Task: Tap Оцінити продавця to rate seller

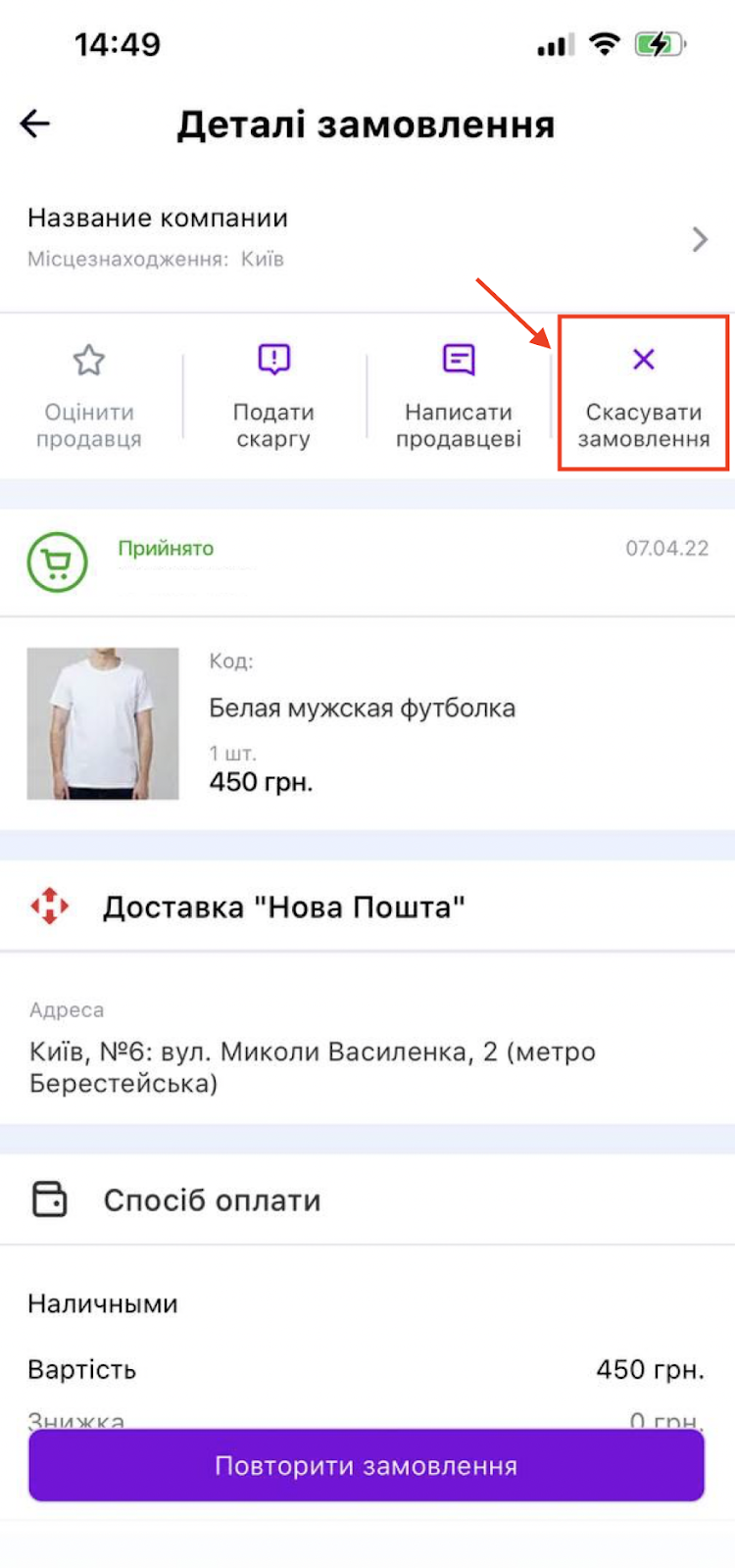Action: [89, 396]
